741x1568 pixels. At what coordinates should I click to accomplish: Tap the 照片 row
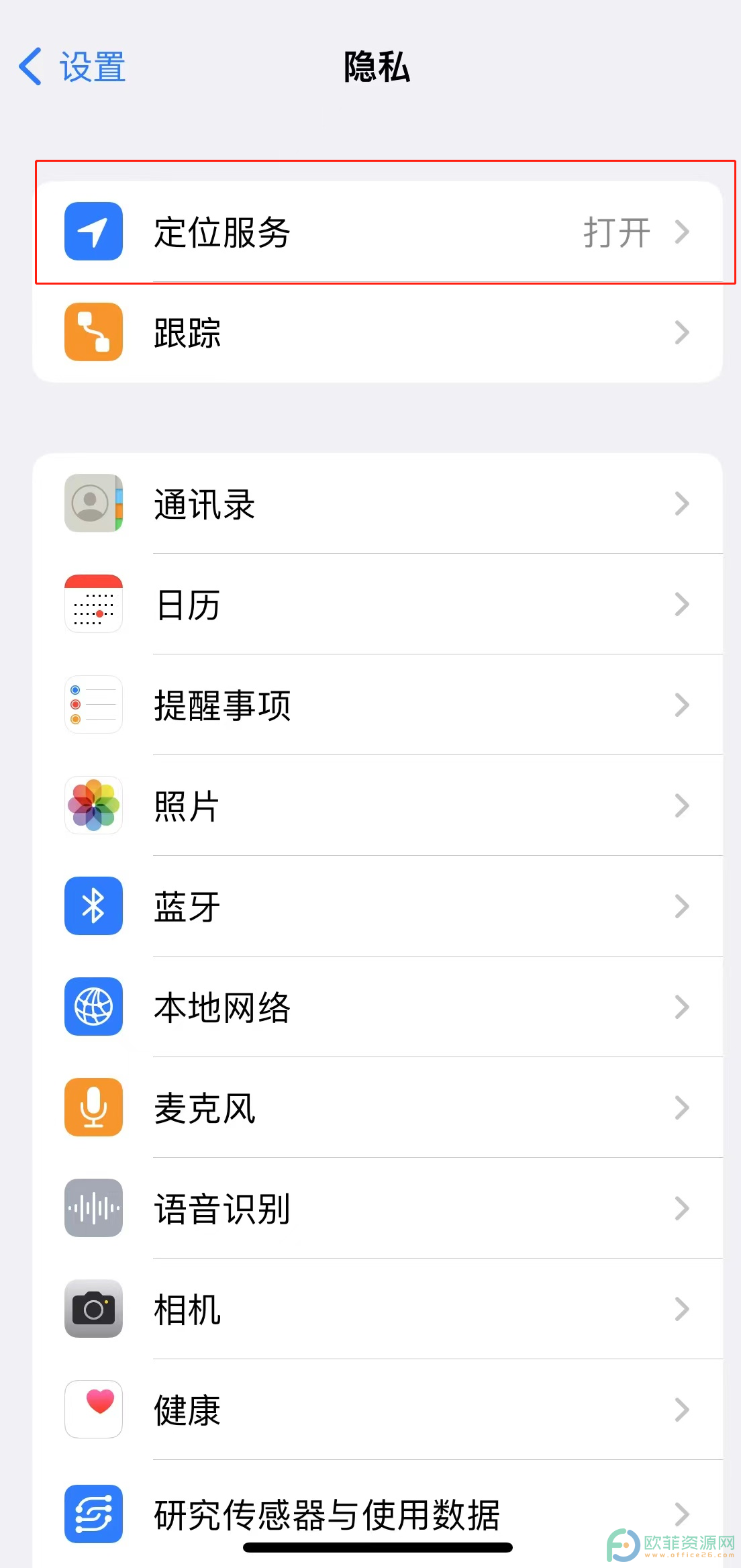pos(377,805)
